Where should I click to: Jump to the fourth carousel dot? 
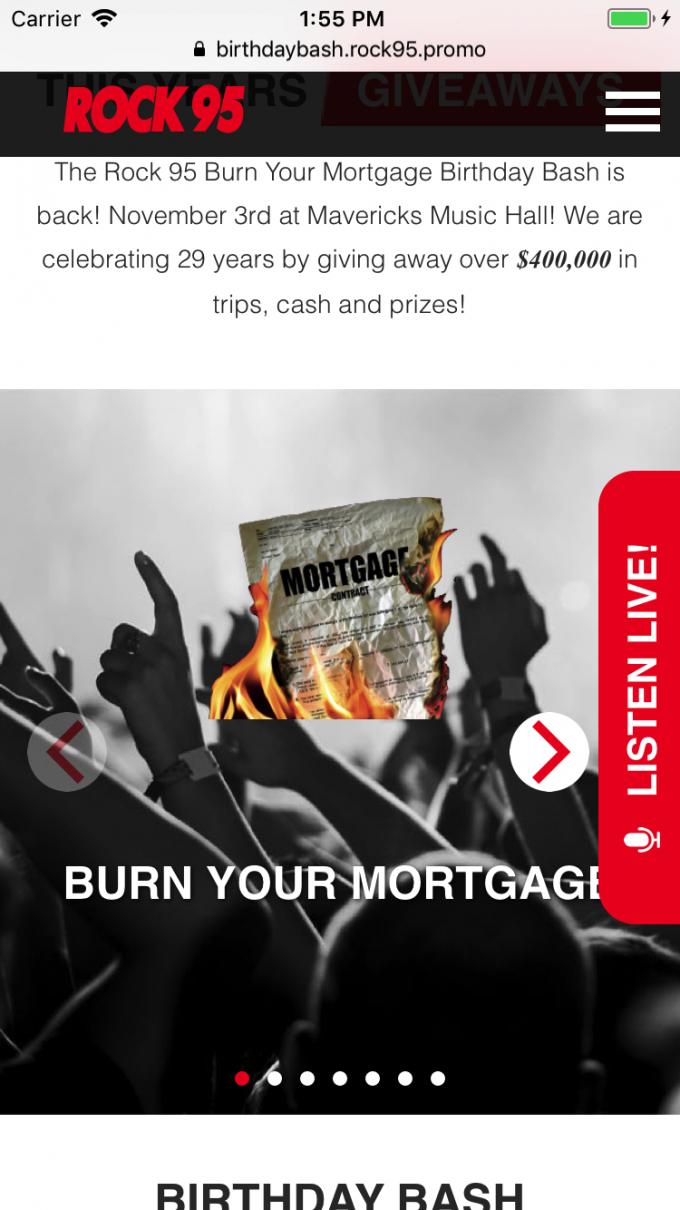[340, 1078]
